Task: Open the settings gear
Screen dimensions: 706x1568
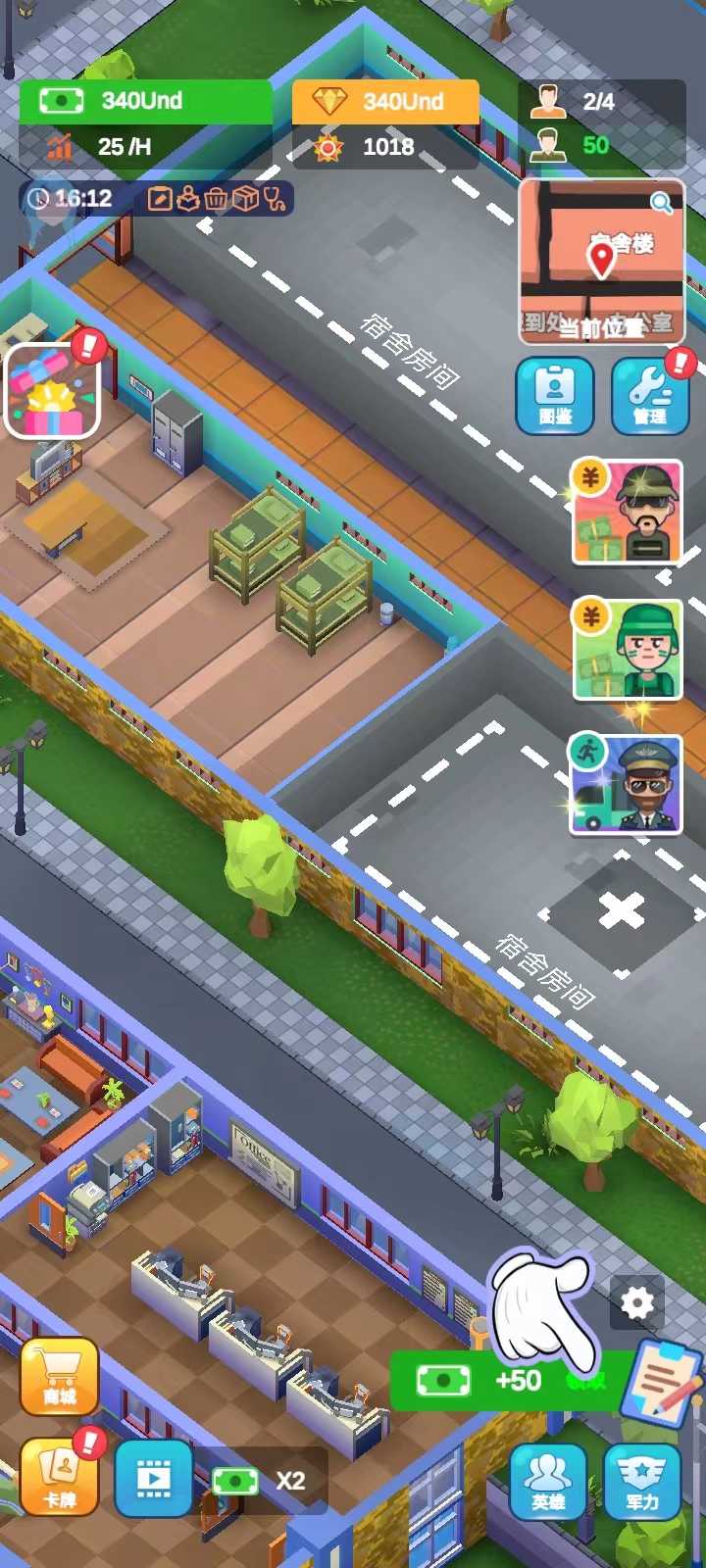Action: coord(637,1302)
